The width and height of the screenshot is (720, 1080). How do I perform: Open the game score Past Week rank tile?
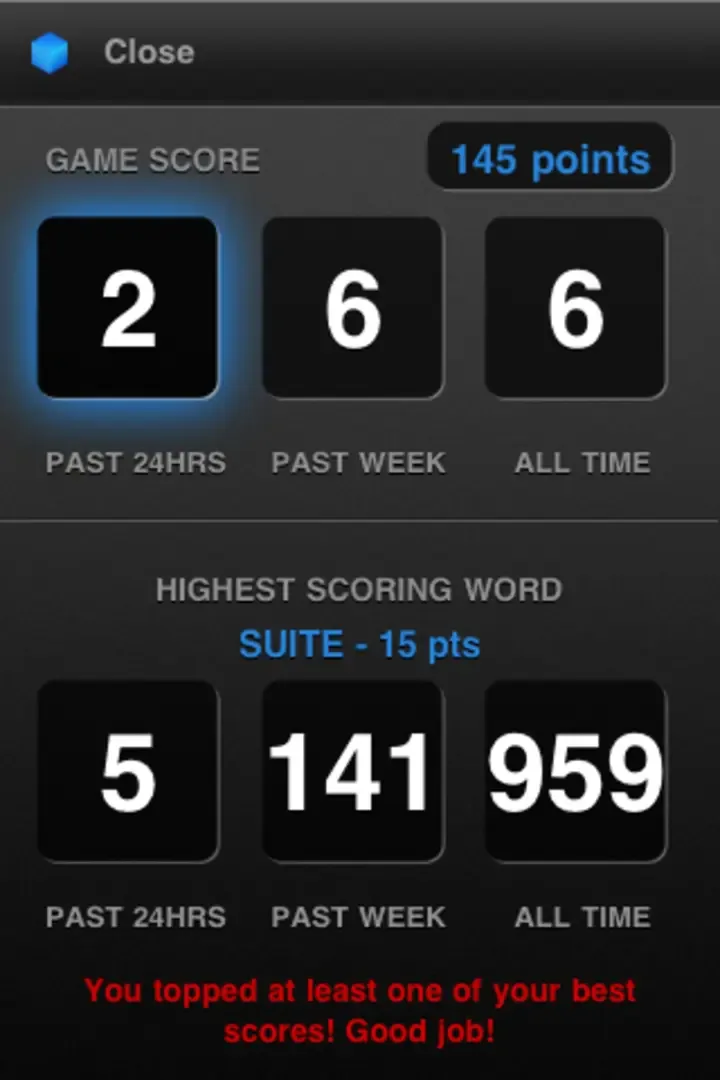tap(352, 308)
